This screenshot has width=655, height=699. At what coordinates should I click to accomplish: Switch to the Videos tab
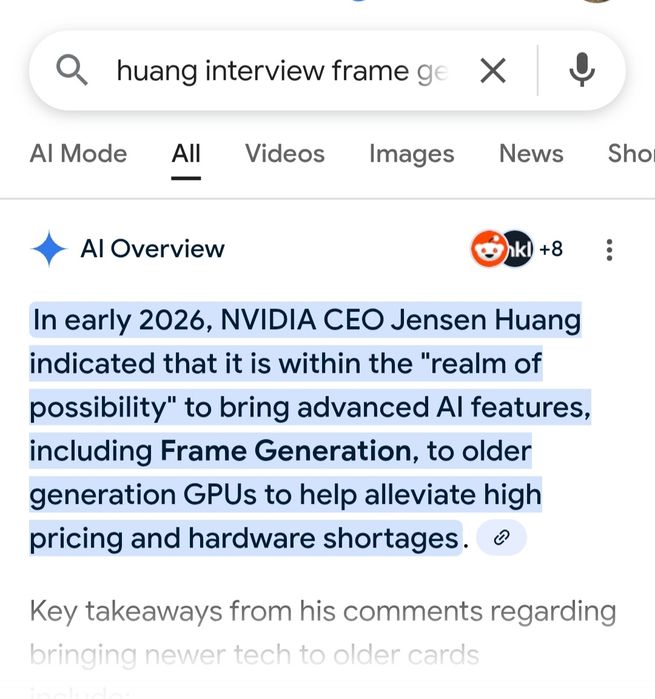click(x=285, y=154)
